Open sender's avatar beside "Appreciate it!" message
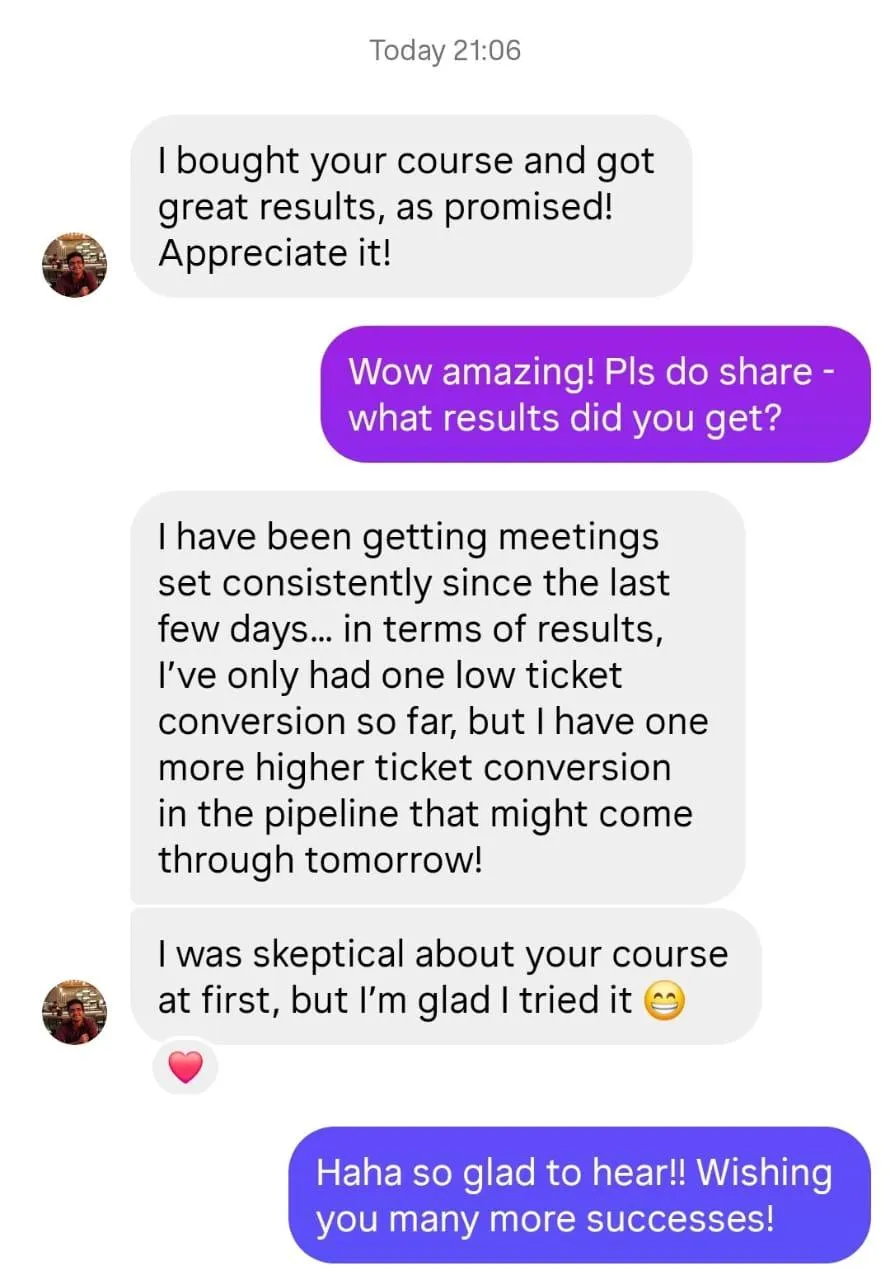This screenshot has height=1280, width=890. (x=74, y=265)
